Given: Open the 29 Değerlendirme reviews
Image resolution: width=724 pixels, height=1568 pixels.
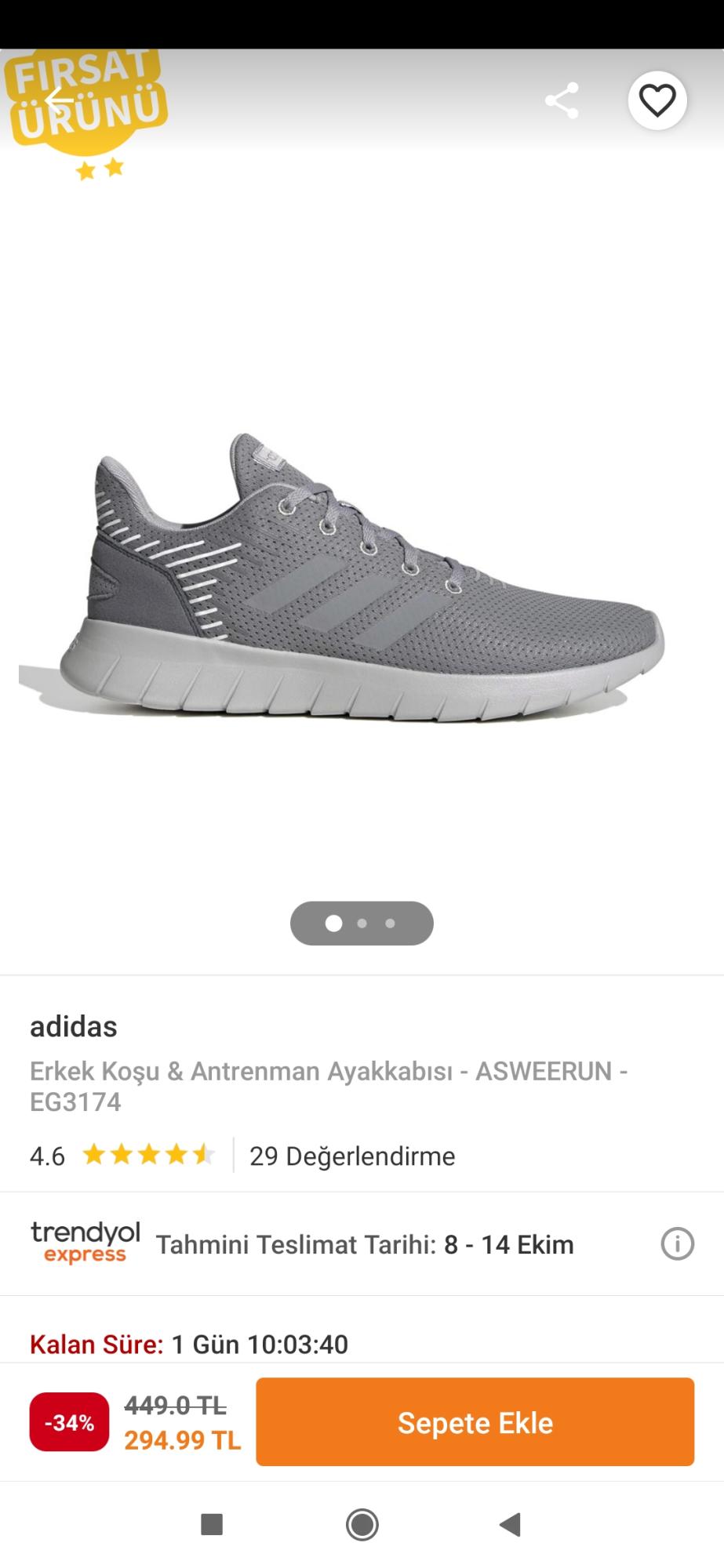Looking at the screenshot, I should tap(352, 1156).
